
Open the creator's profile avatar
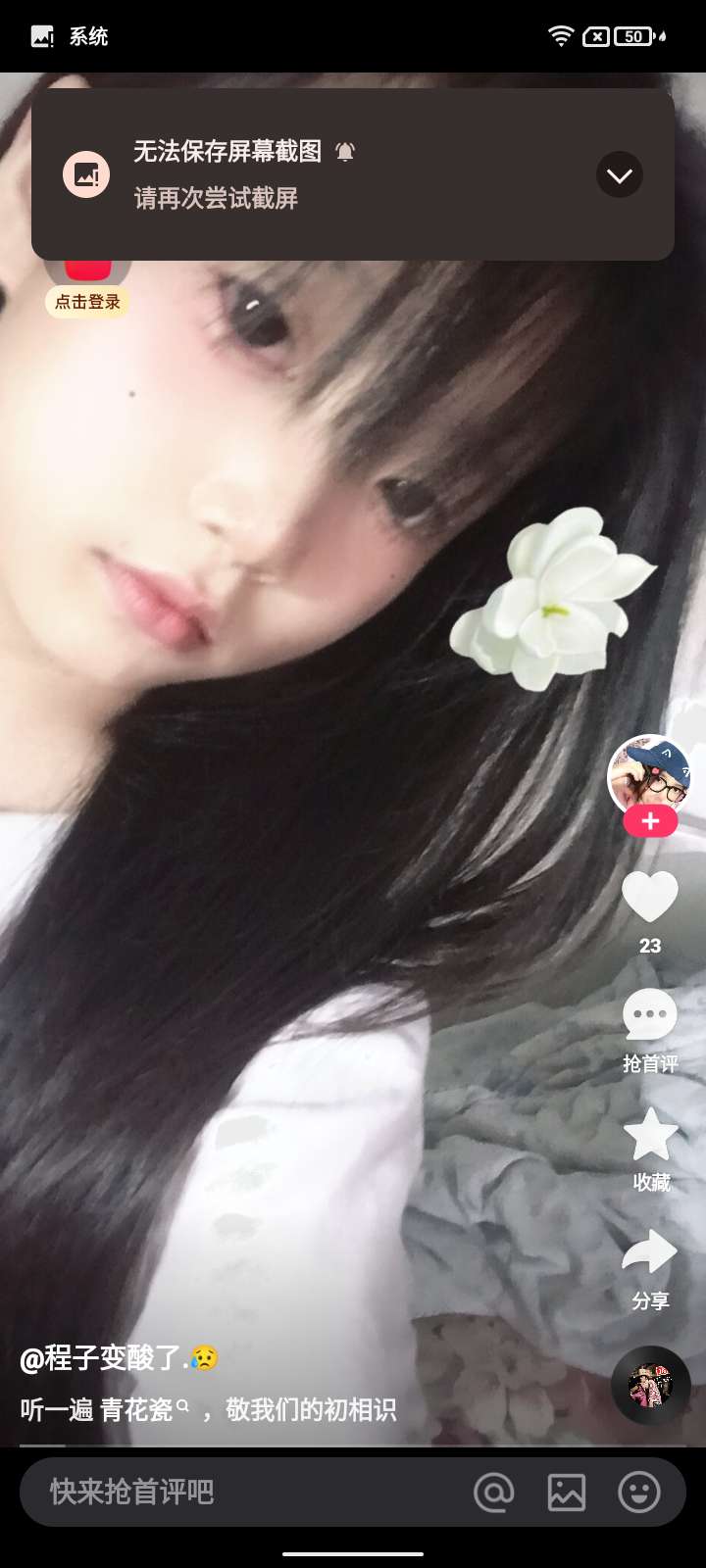649,774
